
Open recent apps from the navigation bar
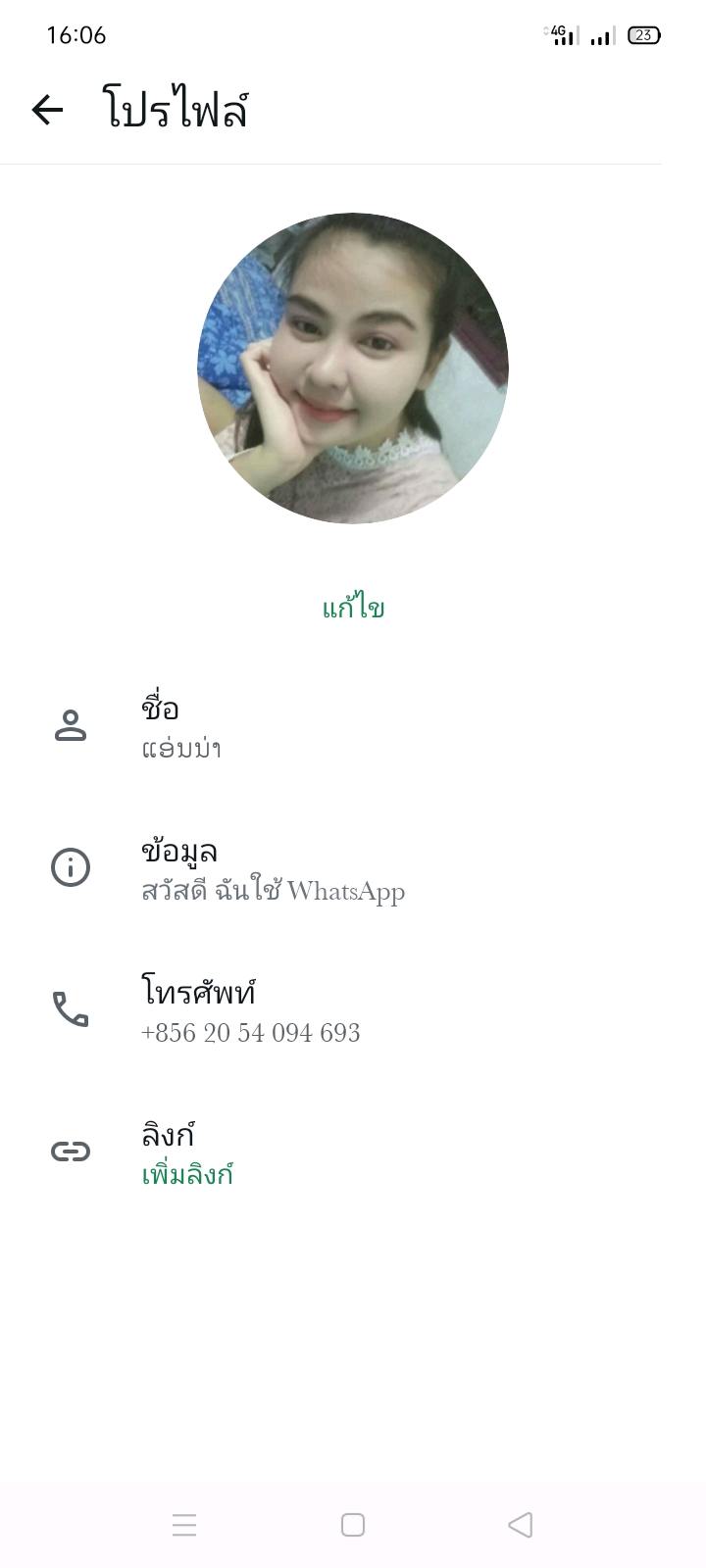click(x=184, y=1525)
